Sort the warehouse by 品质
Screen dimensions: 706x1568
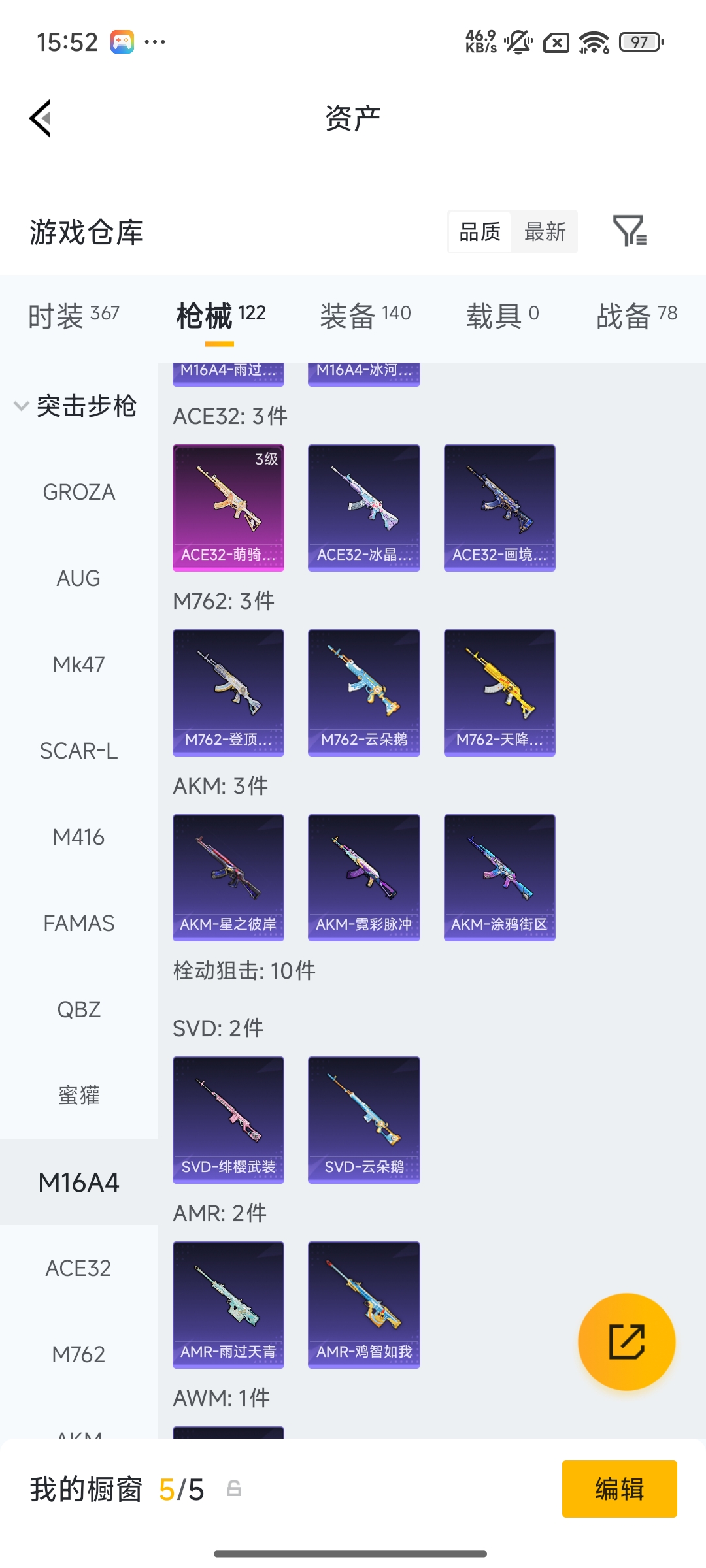pos(480,232)
